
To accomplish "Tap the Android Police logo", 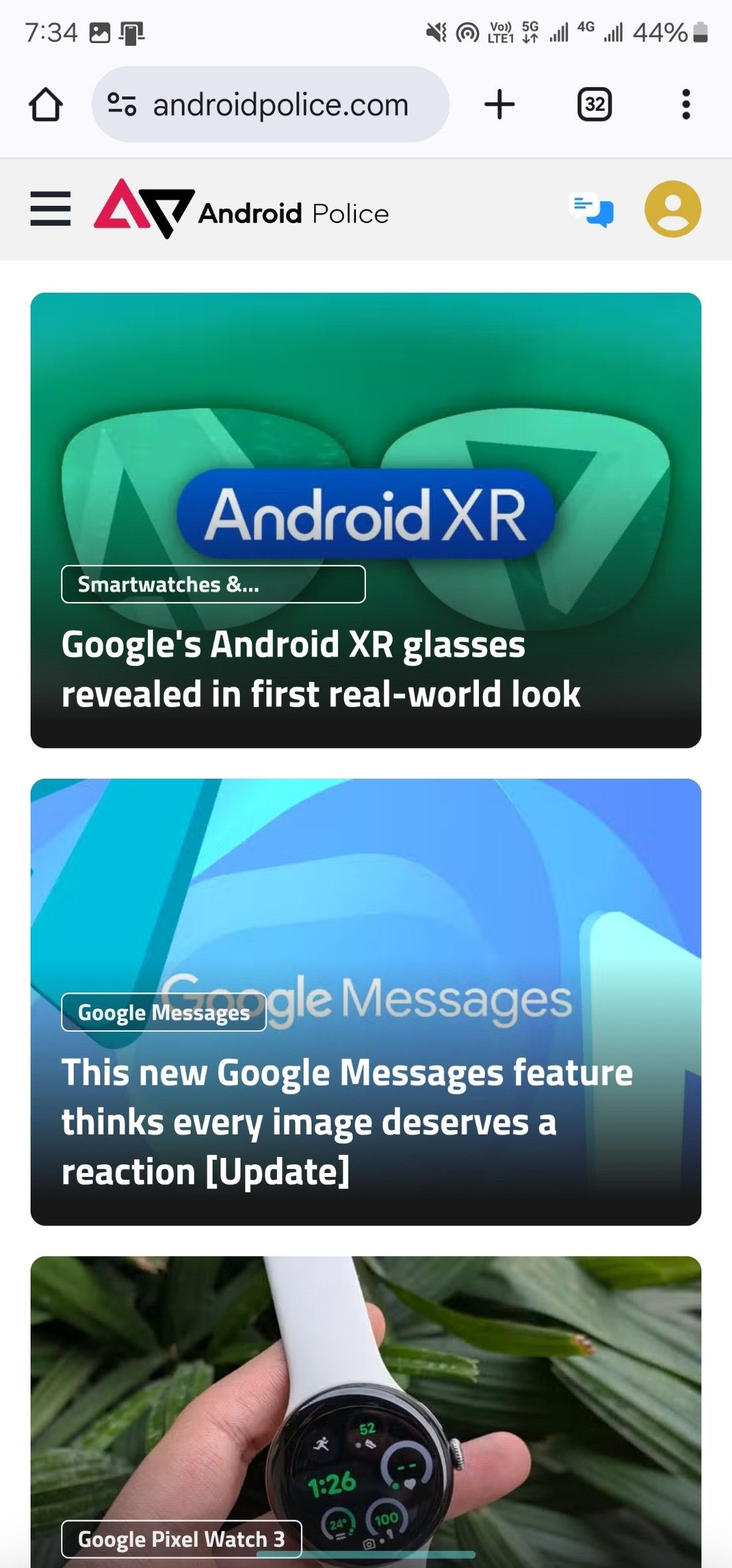I will pyautogui.click(x=241, y=210).
